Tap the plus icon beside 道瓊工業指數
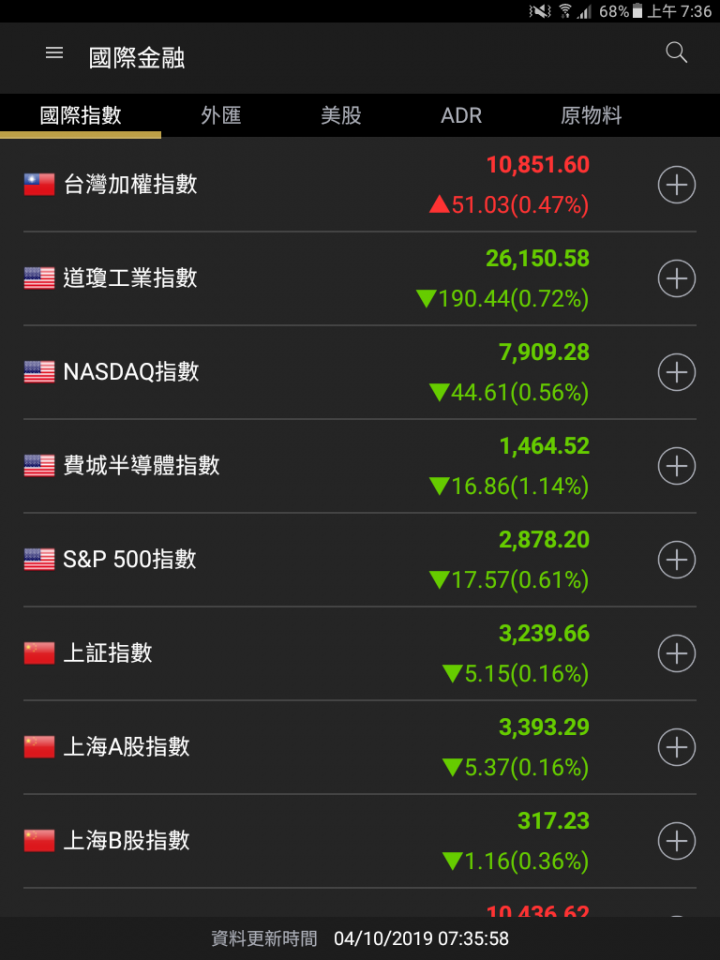The width and height of the screenshot is (720, 960). coord(676,279)
